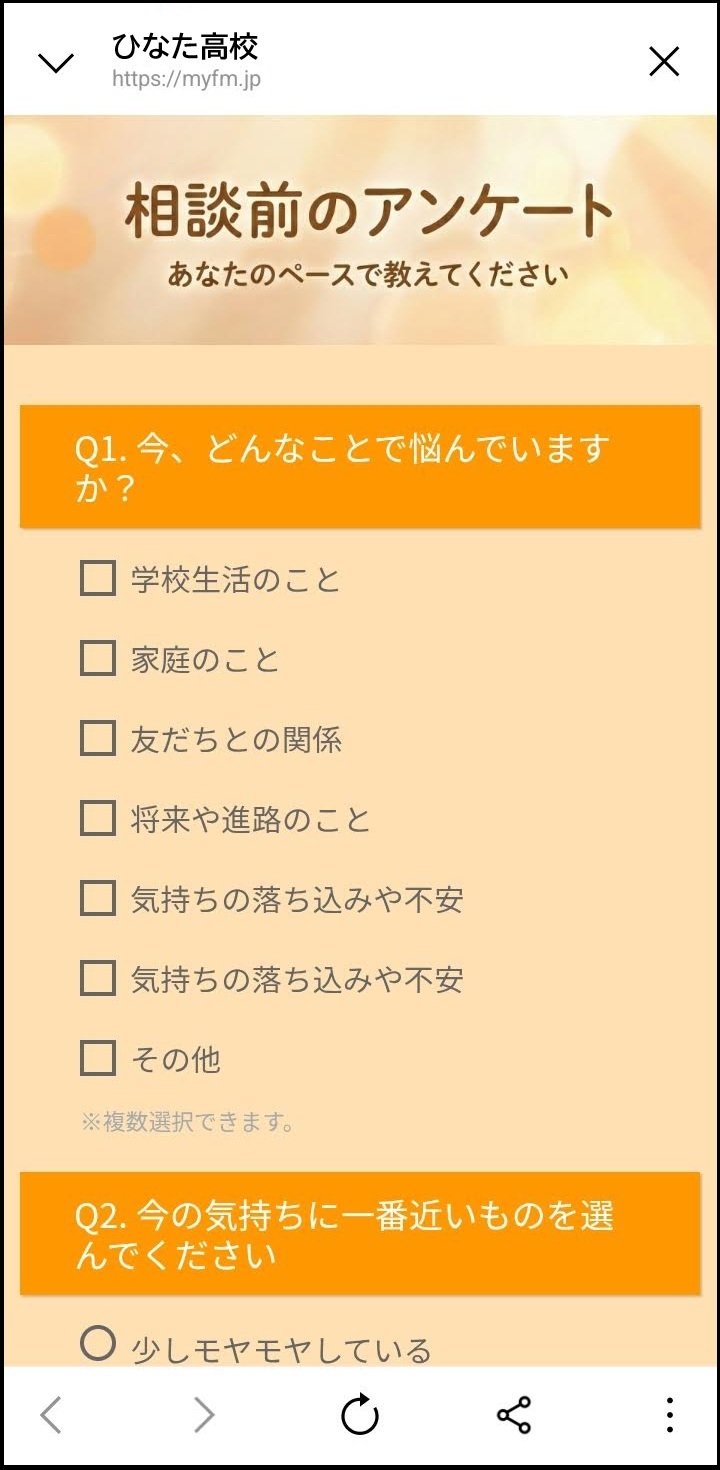Select the 友だちとの関係 checkbox
This screenshot has width=720, height=1470.
(97, 738)
